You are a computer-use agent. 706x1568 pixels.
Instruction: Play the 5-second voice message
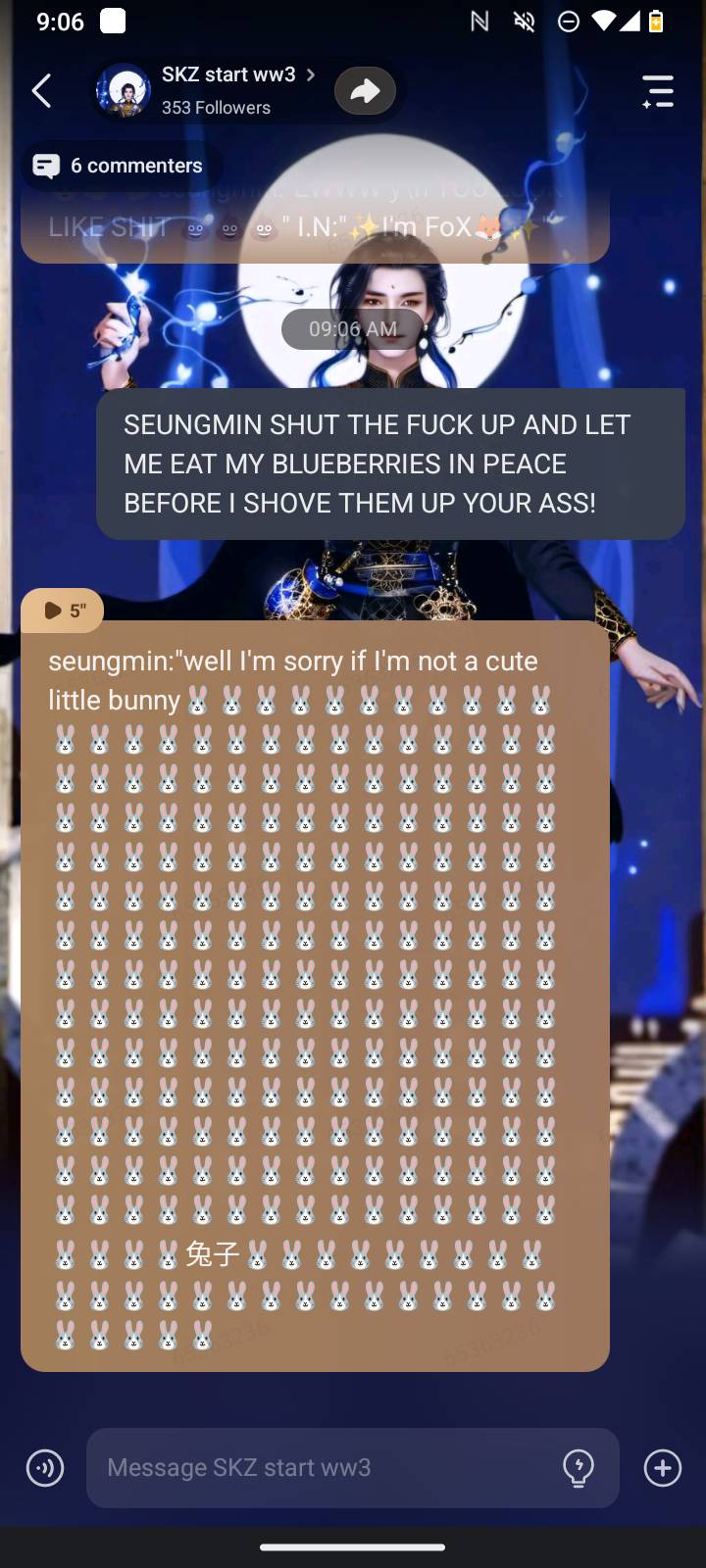click(63, 611)
